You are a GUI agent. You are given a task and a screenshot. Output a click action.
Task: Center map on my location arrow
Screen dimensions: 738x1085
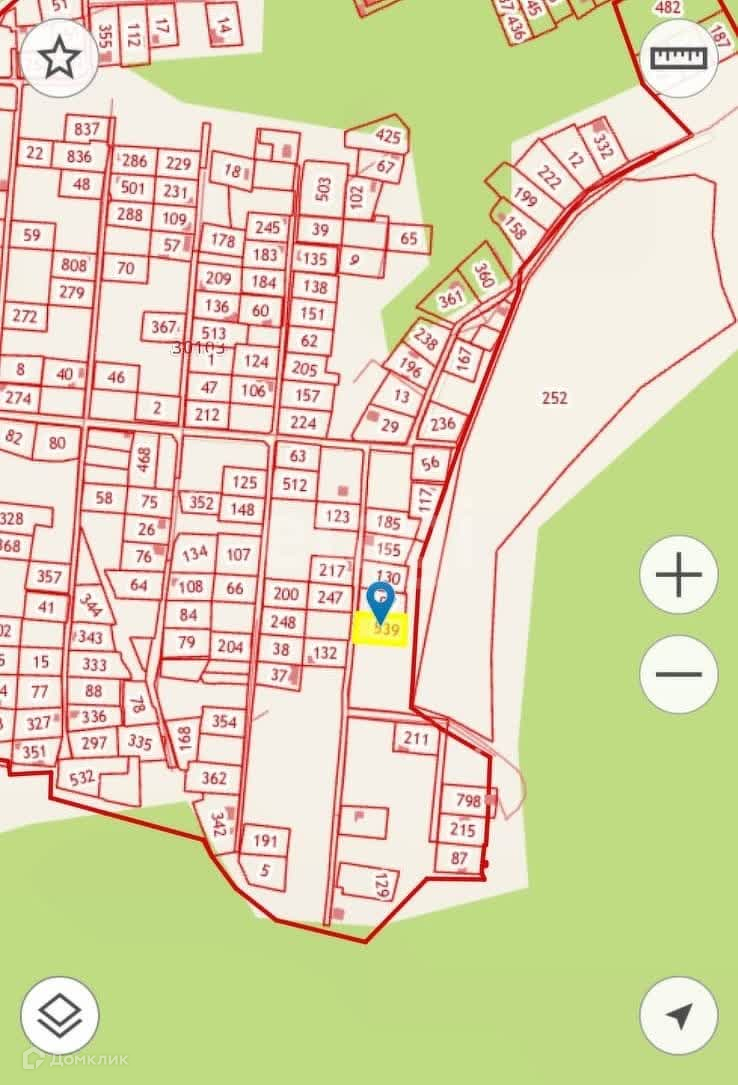(x=679, y=1016)
